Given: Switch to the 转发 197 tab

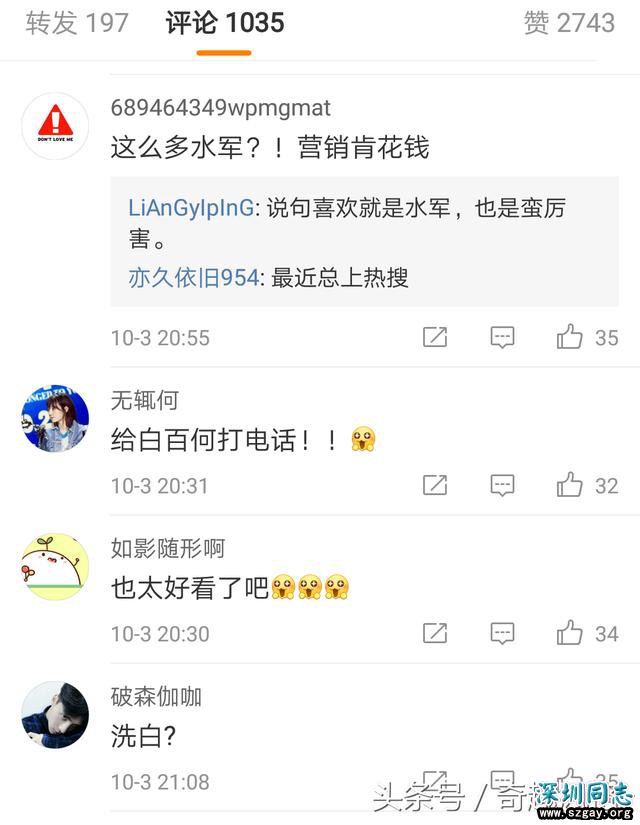Looking at the screenshot, I should [77, 23].
